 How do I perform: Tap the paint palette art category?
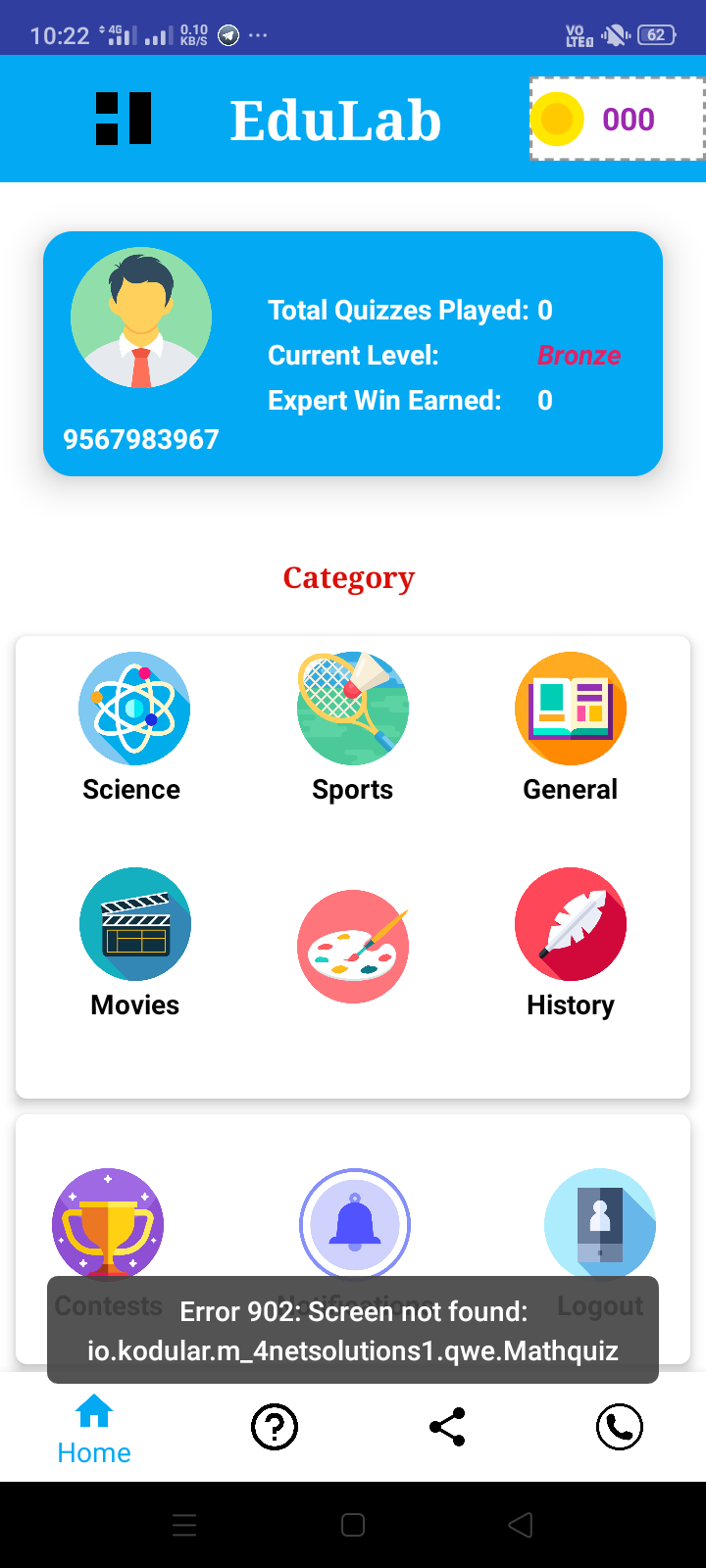tap(353, 946)
